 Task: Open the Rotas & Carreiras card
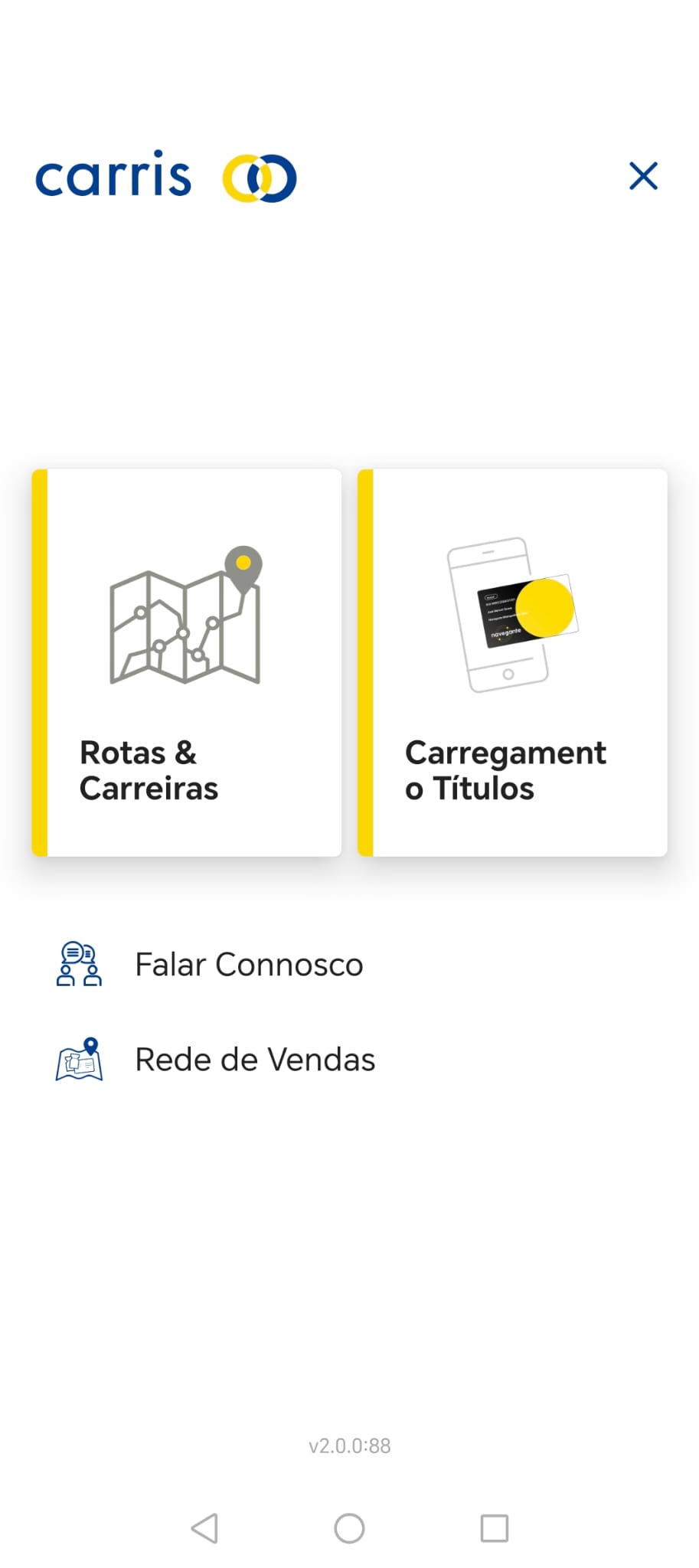(187, 662)
